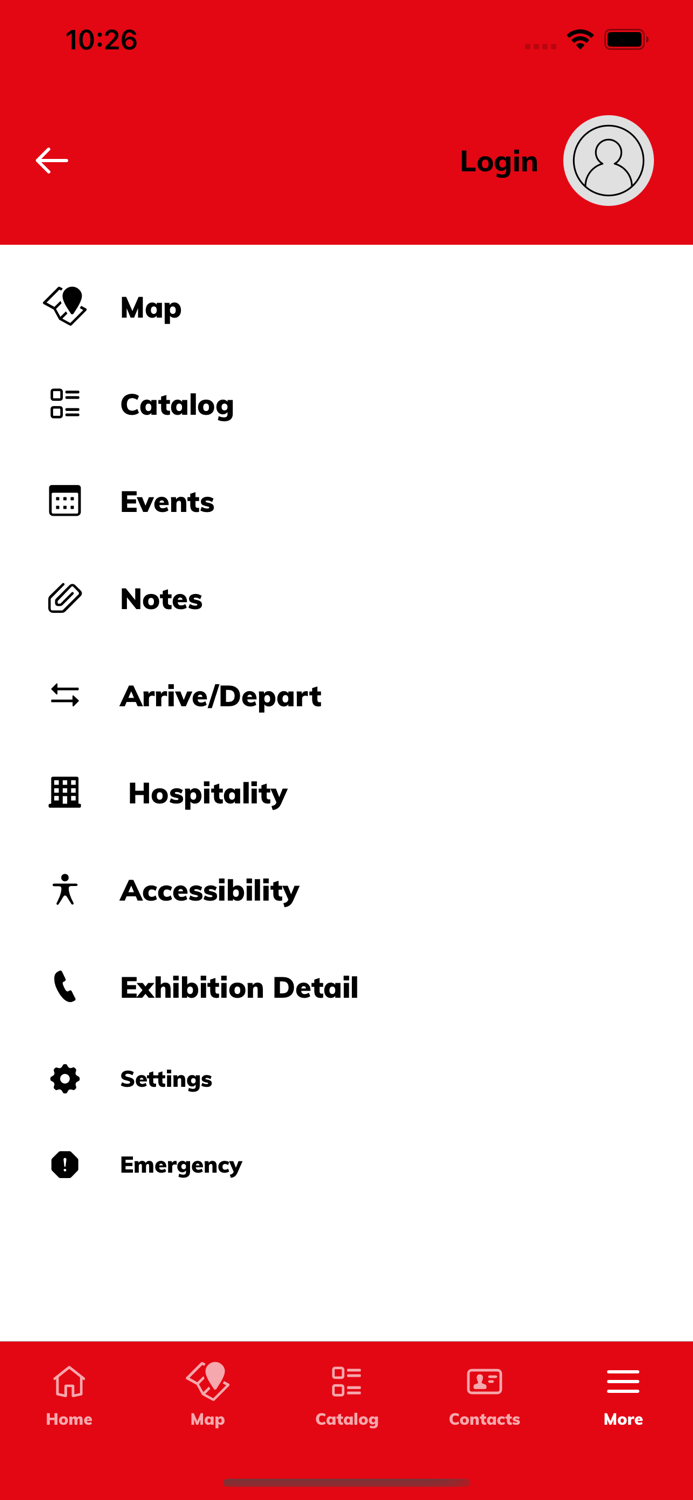Image resolution: width=693 pixels, height=1500 pixels.
Task: Open the Notes section
Action: point(161,598)
